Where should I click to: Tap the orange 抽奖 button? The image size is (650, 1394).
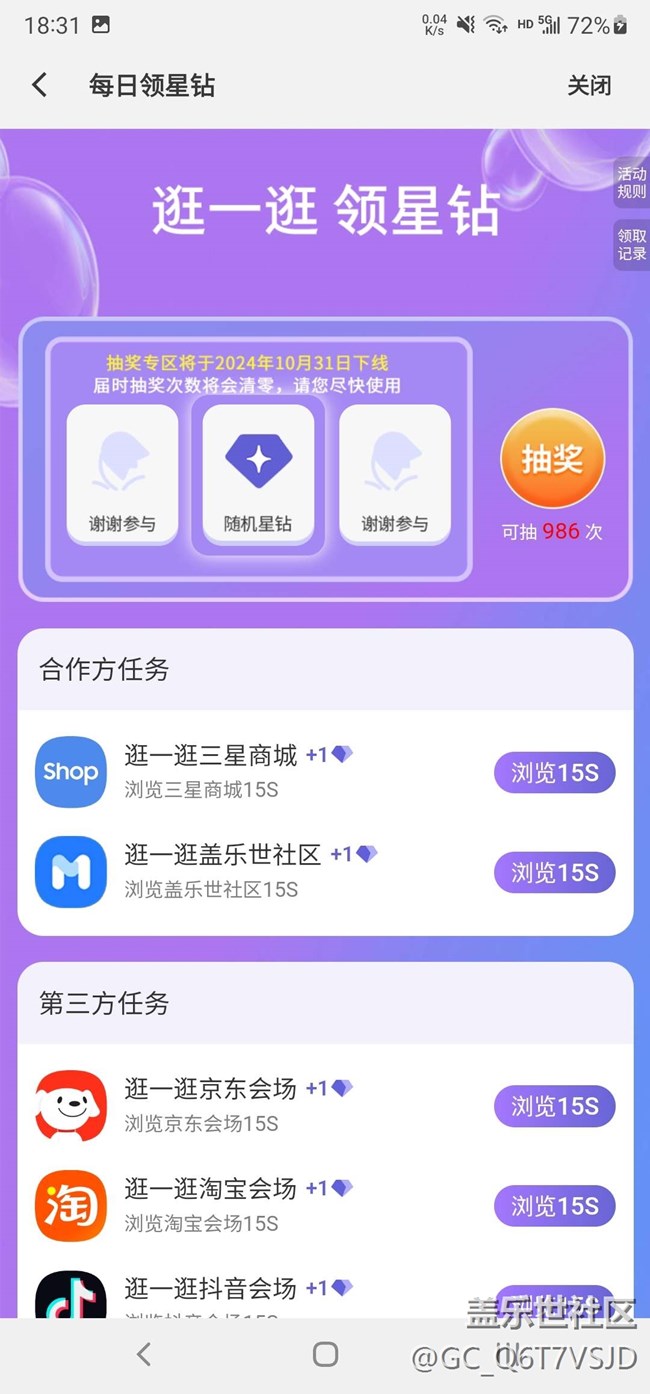pos(552,459)
